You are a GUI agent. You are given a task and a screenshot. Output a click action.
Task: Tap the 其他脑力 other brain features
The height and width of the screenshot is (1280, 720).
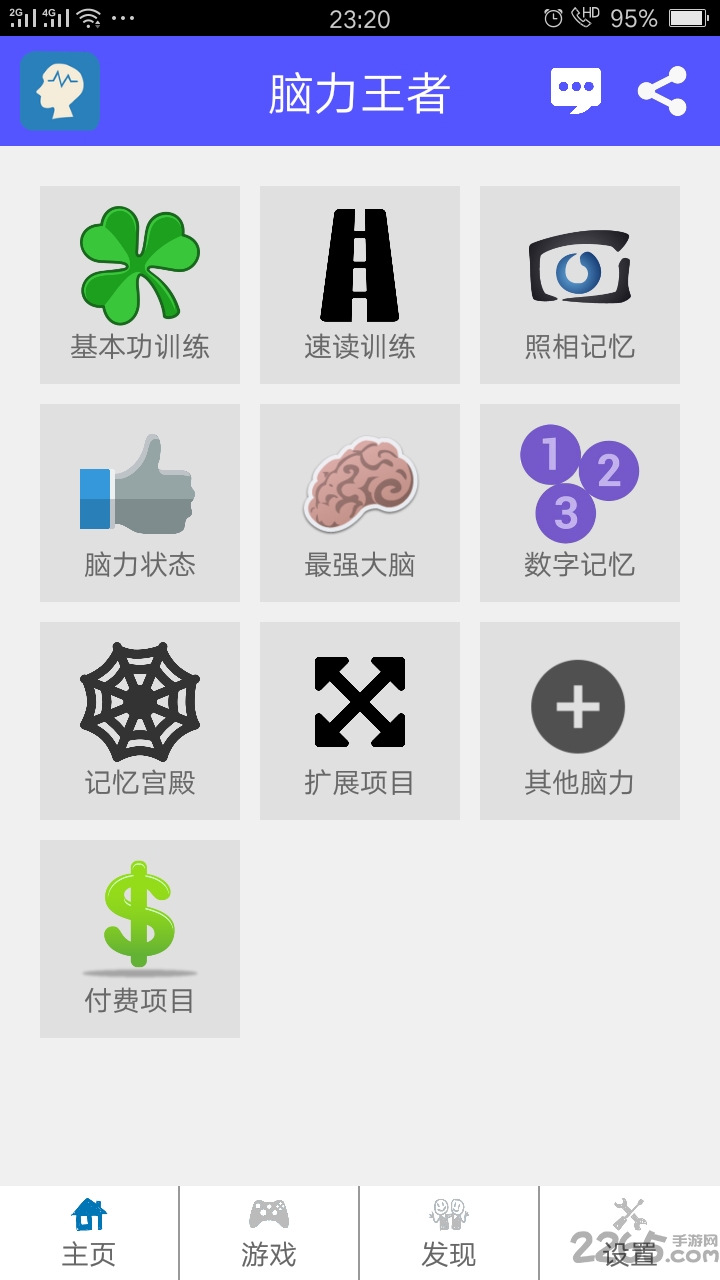579,720
